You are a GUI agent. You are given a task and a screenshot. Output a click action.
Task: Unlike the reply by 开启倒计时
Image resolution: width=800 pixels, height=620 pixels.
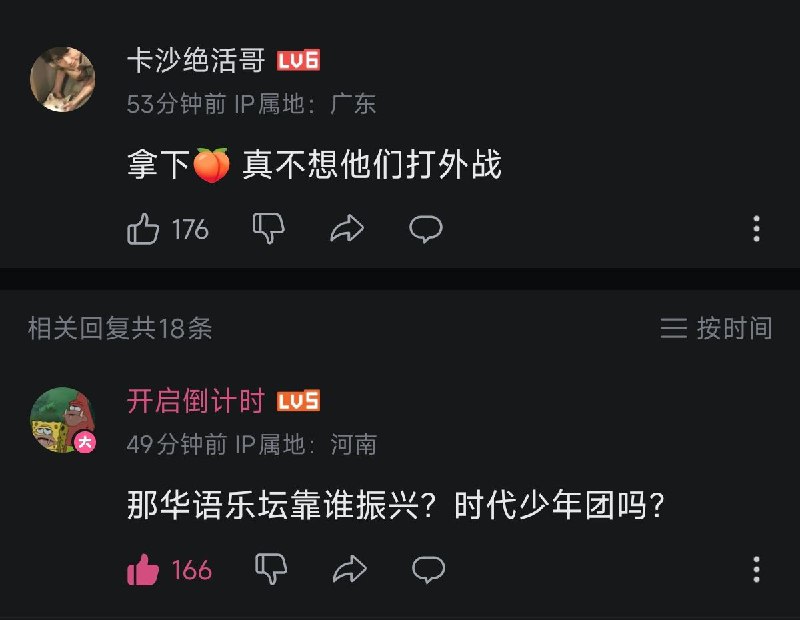144,570
